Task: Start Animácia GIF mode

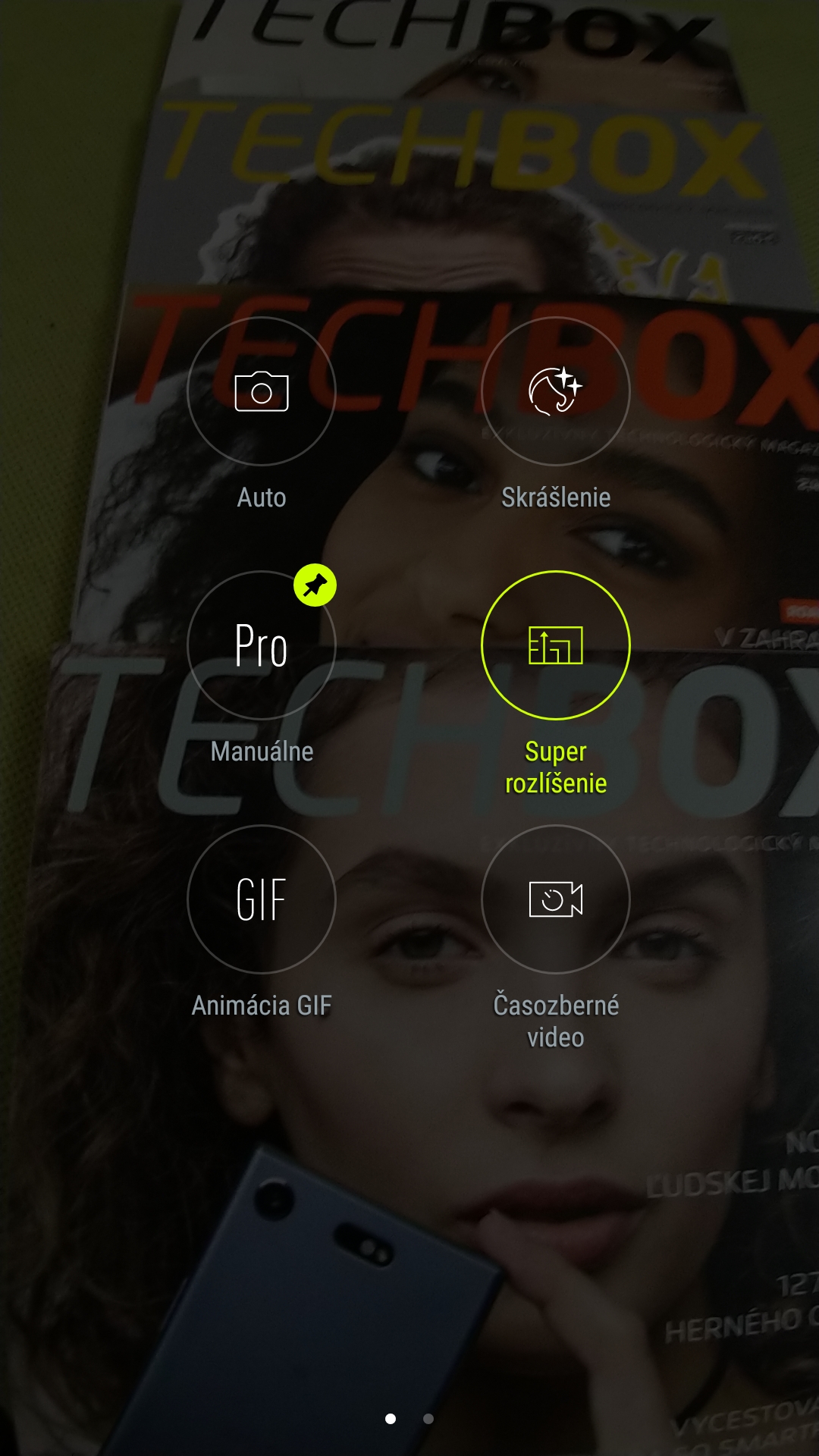Action: point(262,899)
